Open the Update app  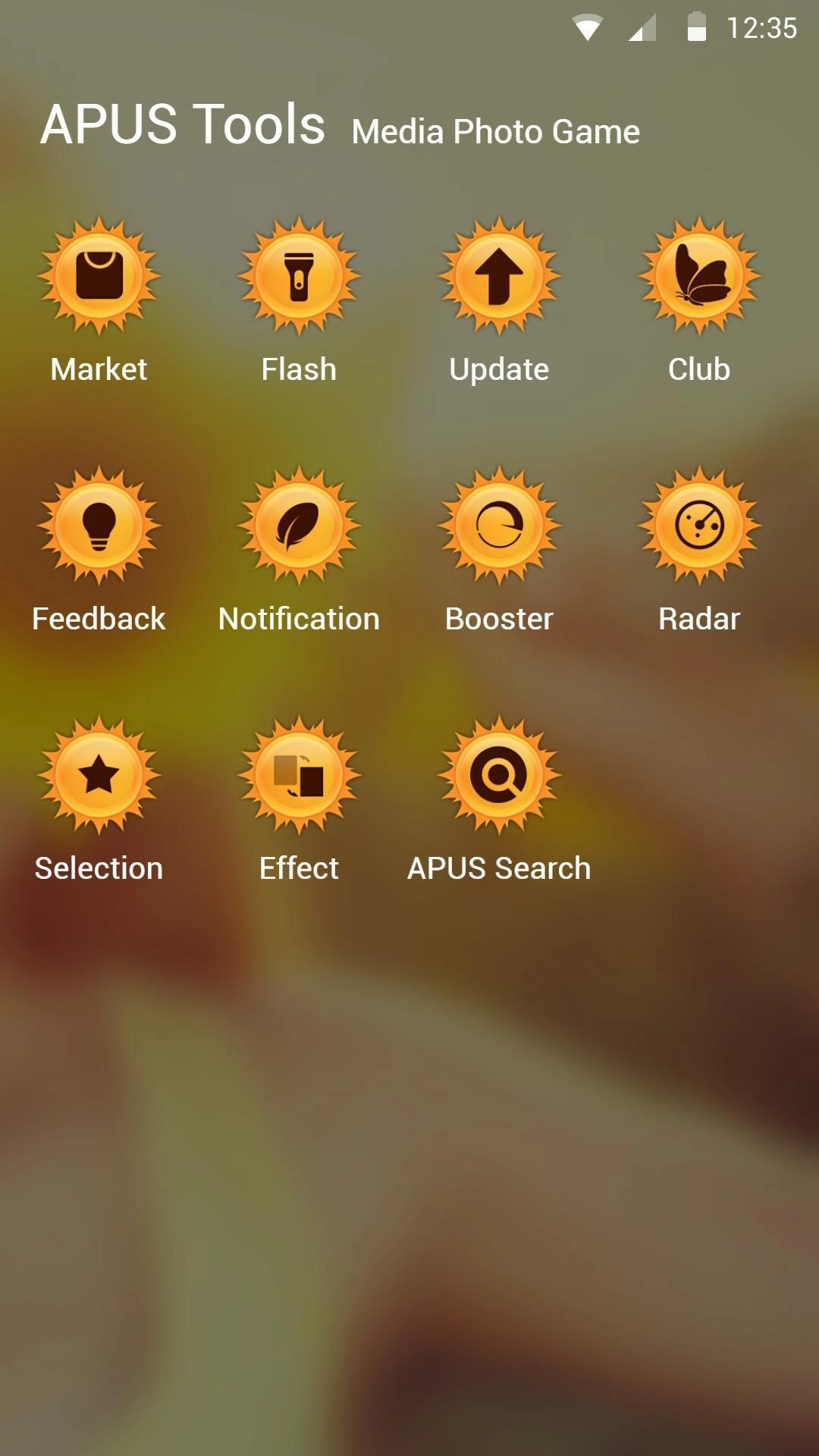499,276
